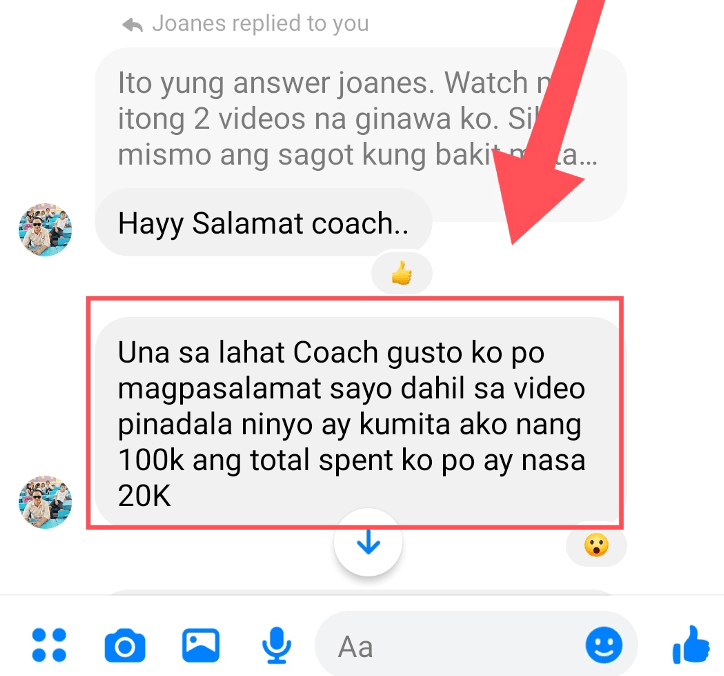Send a thumbs-up like
The width and height of the screenshot is (724, 676).
pyautogui.click(x=690, y=645)
